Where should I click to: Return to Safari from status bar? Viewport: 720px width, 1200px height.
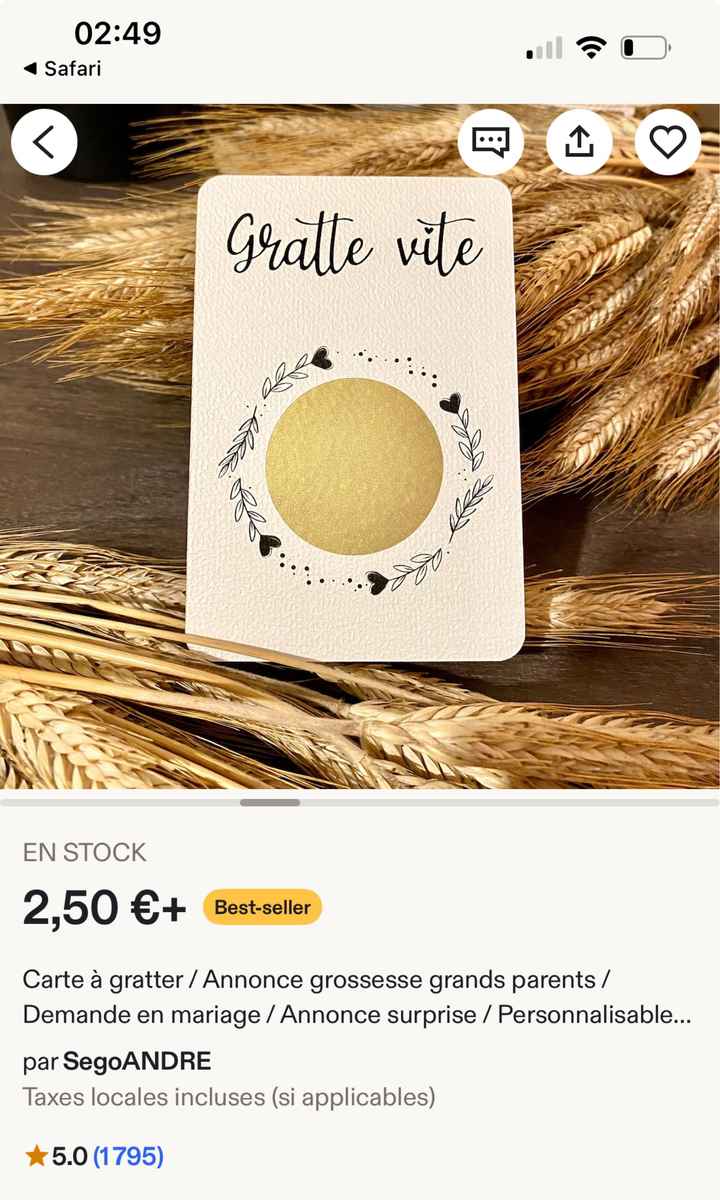pyautogui.click(x=62, y=69)
